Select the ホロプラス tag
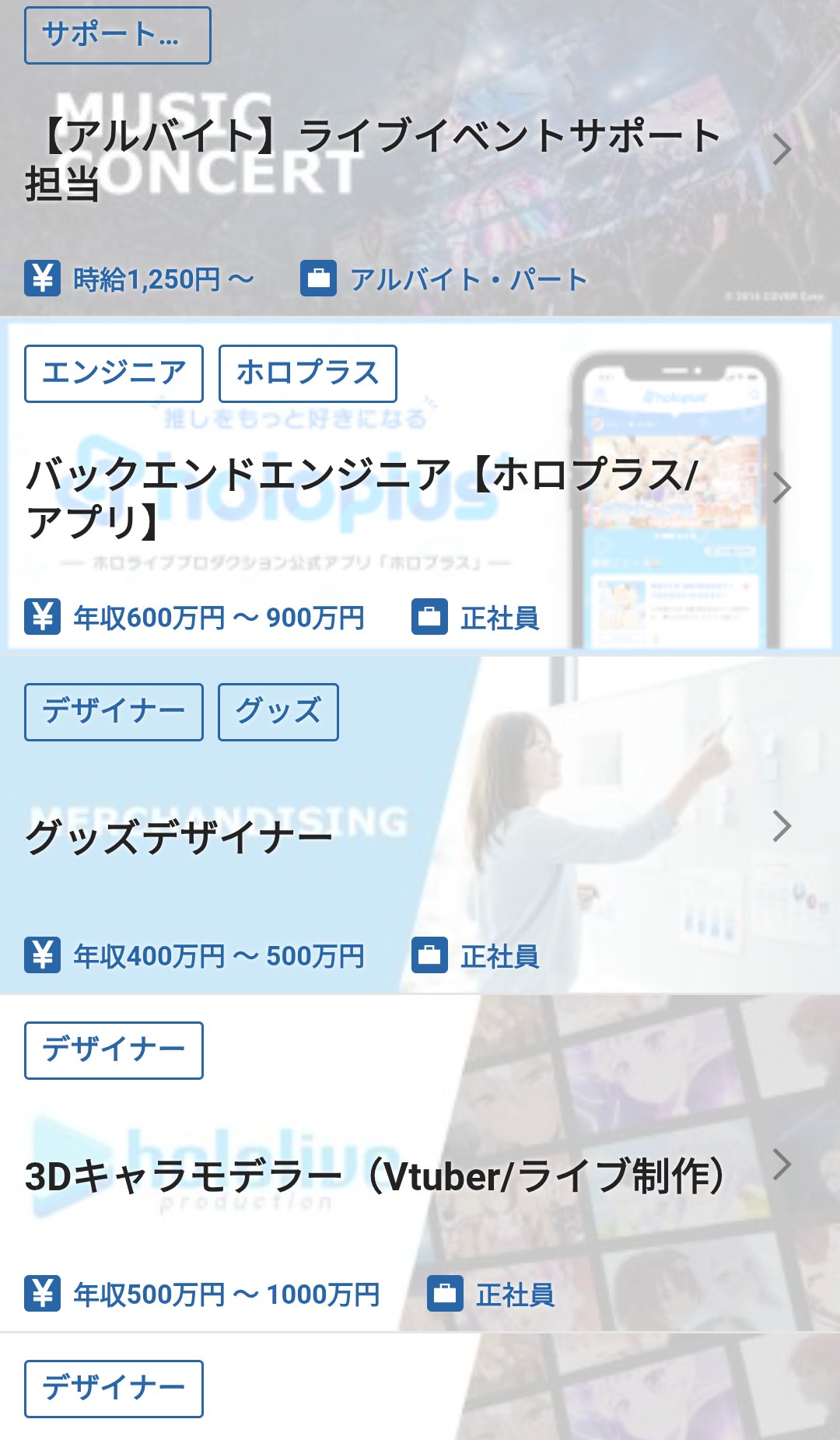 pos(307,373)
